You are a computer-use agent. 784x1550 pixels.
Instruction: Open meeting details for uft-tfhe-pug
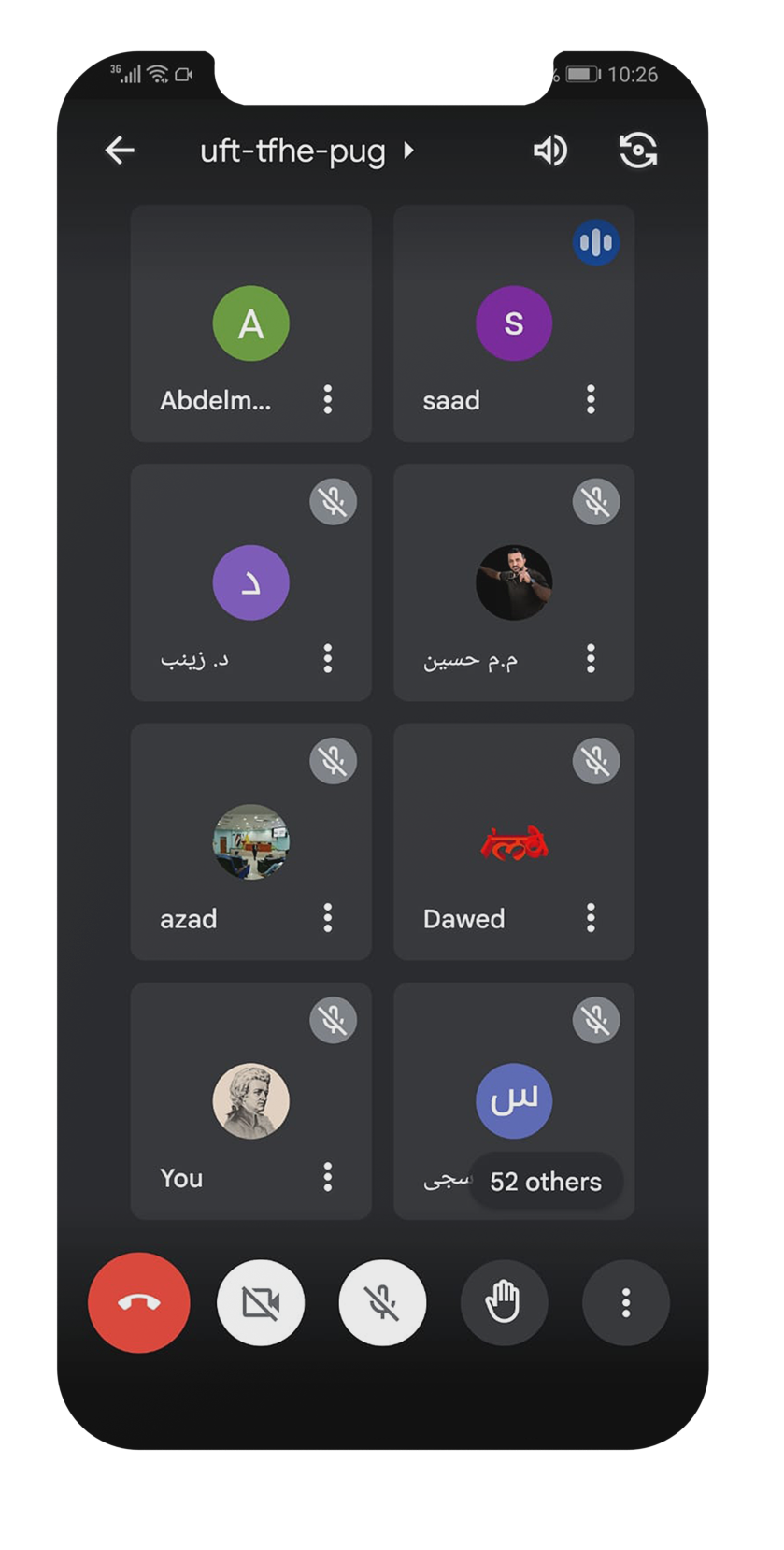pyautogui.click(x=305, y=151)
